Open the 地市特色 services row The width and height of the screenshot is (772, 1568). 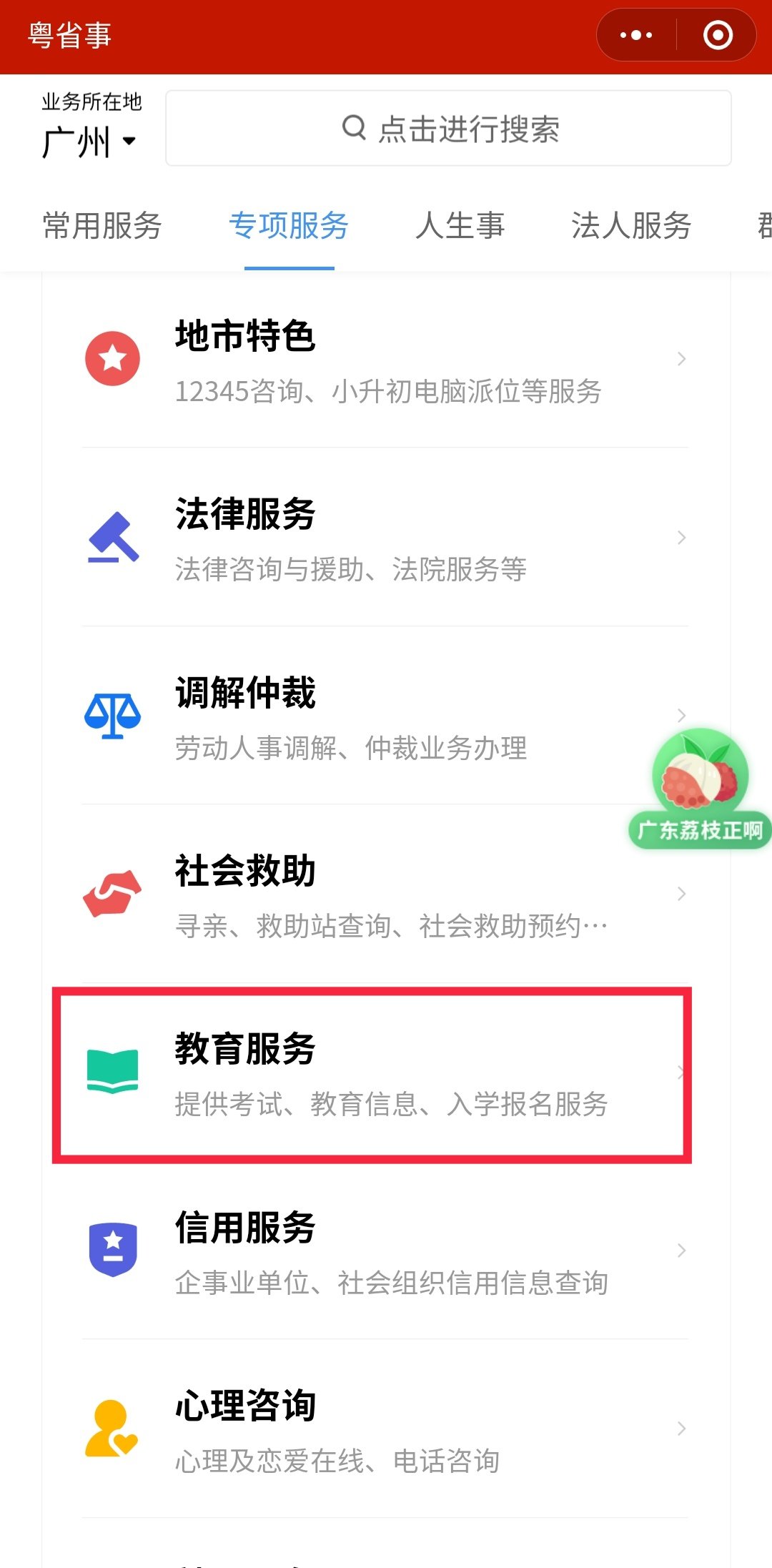pos(386,359)
